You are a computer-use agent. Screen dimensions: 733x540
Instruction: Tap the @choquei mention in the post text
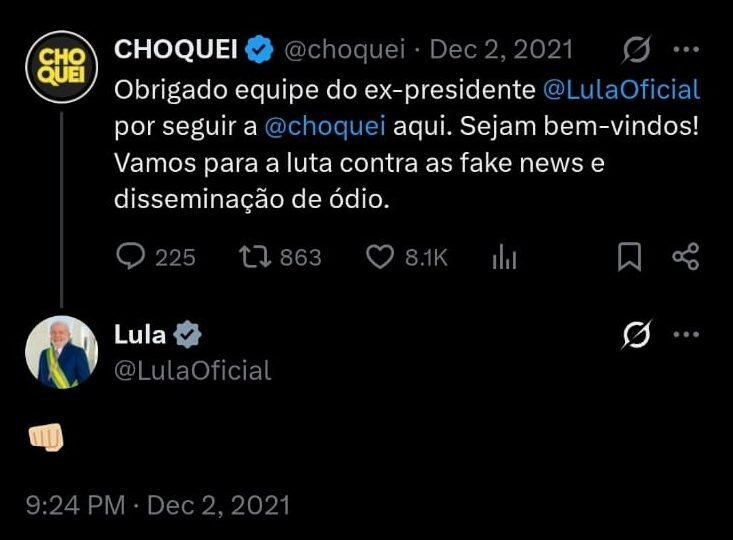326,127
